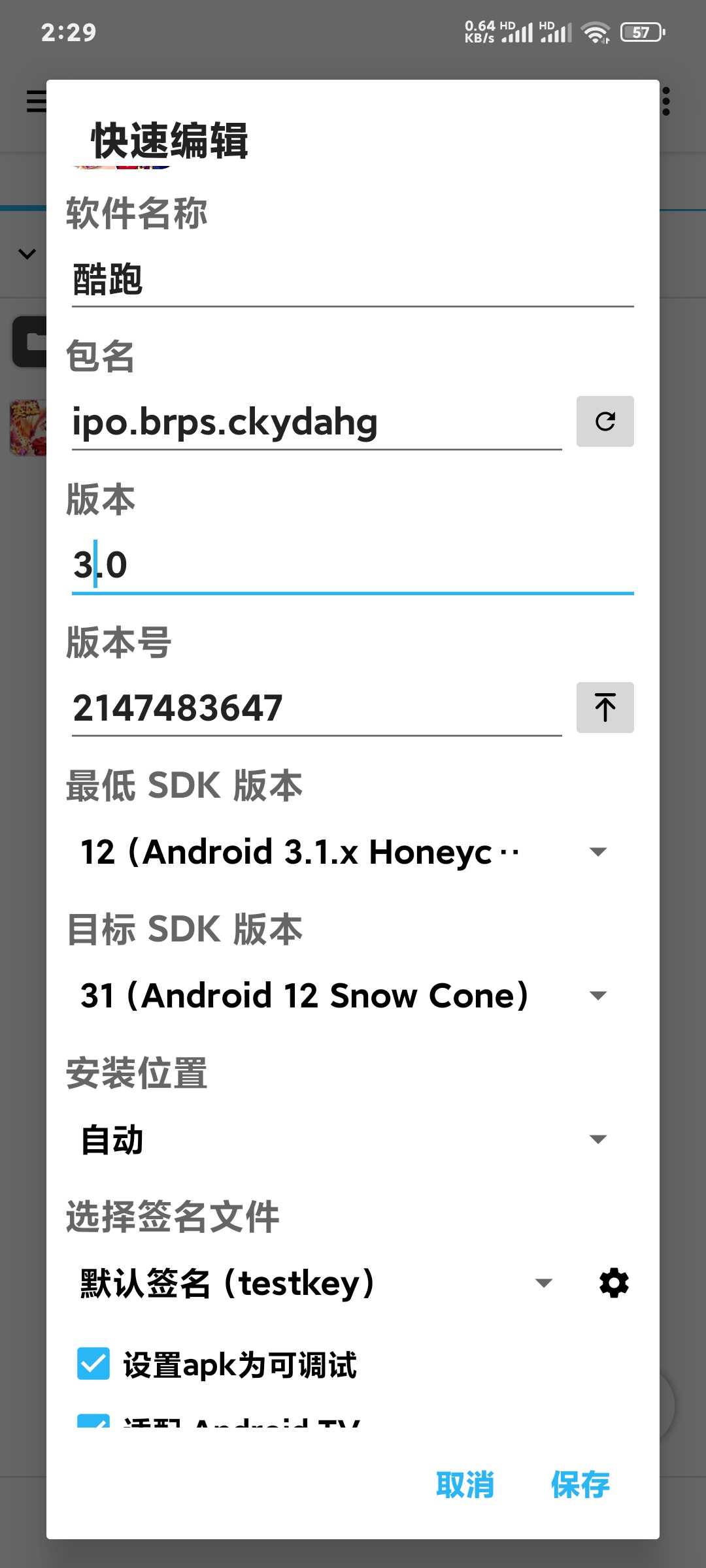Regenerate the package name with refresh icon

tap(605, 421)
